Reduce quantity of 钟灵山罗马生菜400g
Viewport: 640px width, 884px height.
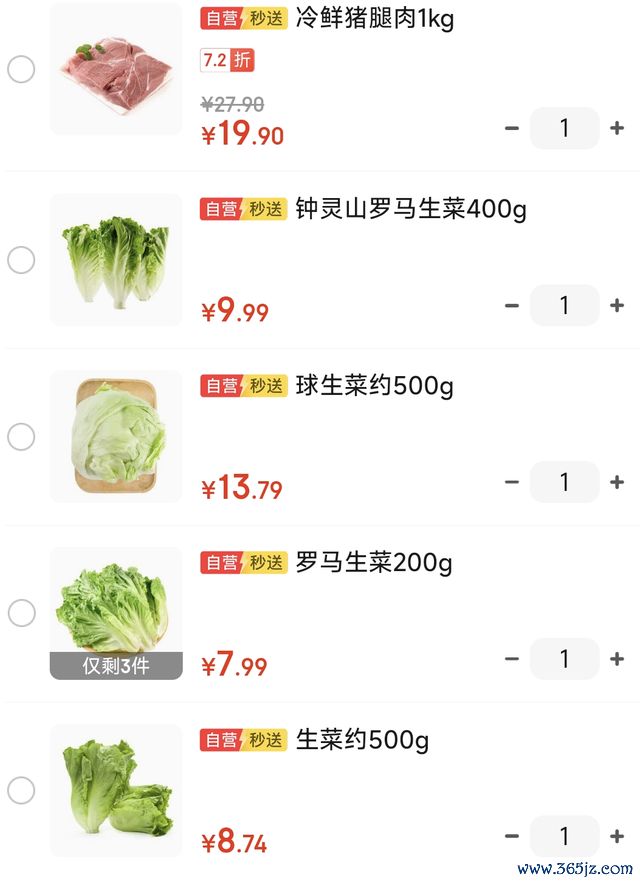512,305
